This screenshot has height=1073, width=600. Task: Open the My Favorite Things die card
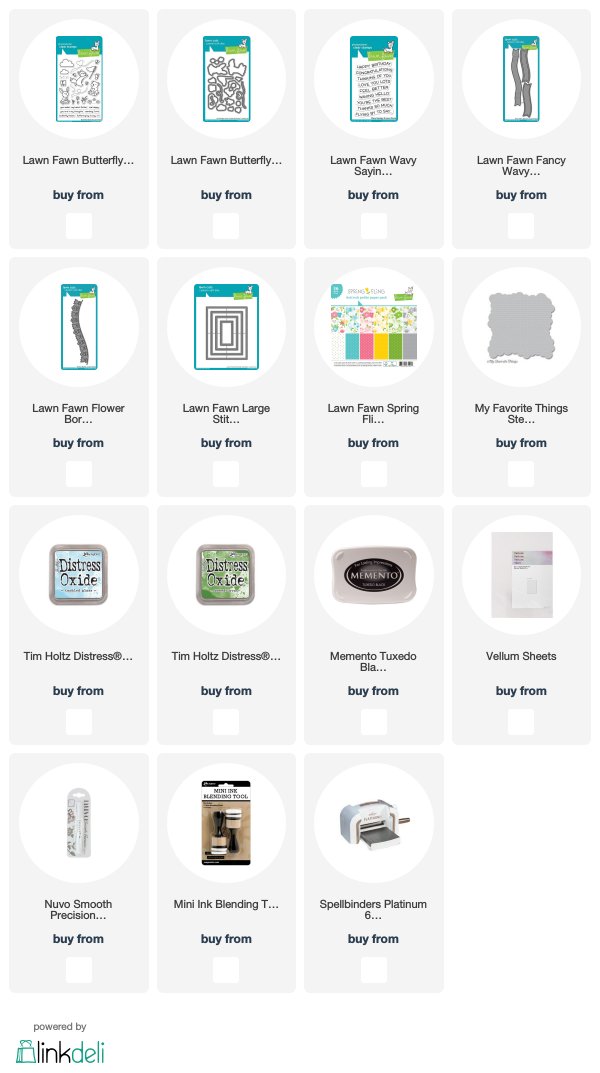pyautogui.click(x=521, y=377)
